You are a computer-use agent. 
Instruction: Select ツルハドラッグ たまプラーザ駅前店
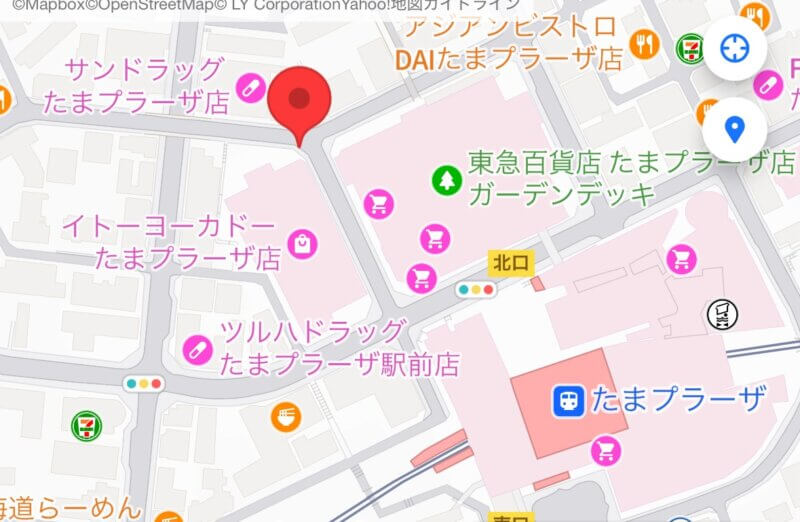point(198,350)
